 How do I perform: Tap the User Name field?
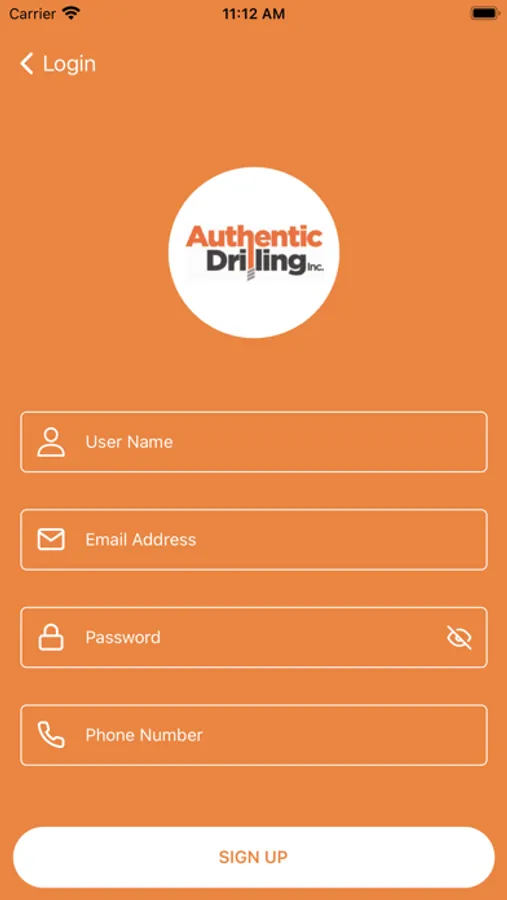[254, 442]
